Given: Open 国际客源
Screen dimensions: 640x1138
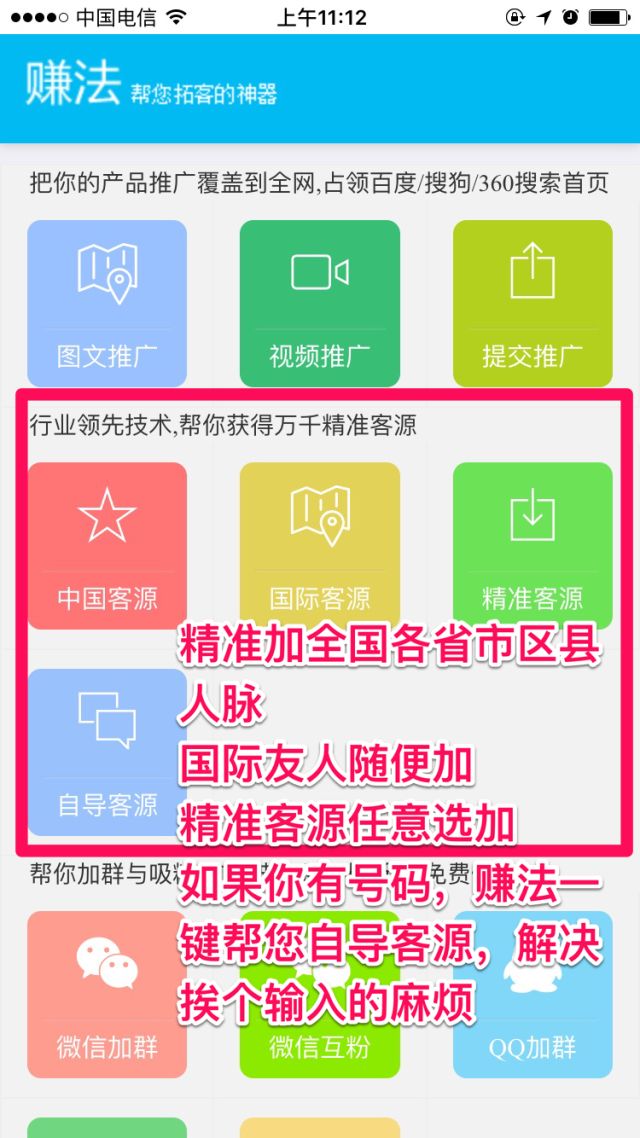Looking at the screenshot, I should click(x=320, y=546).
